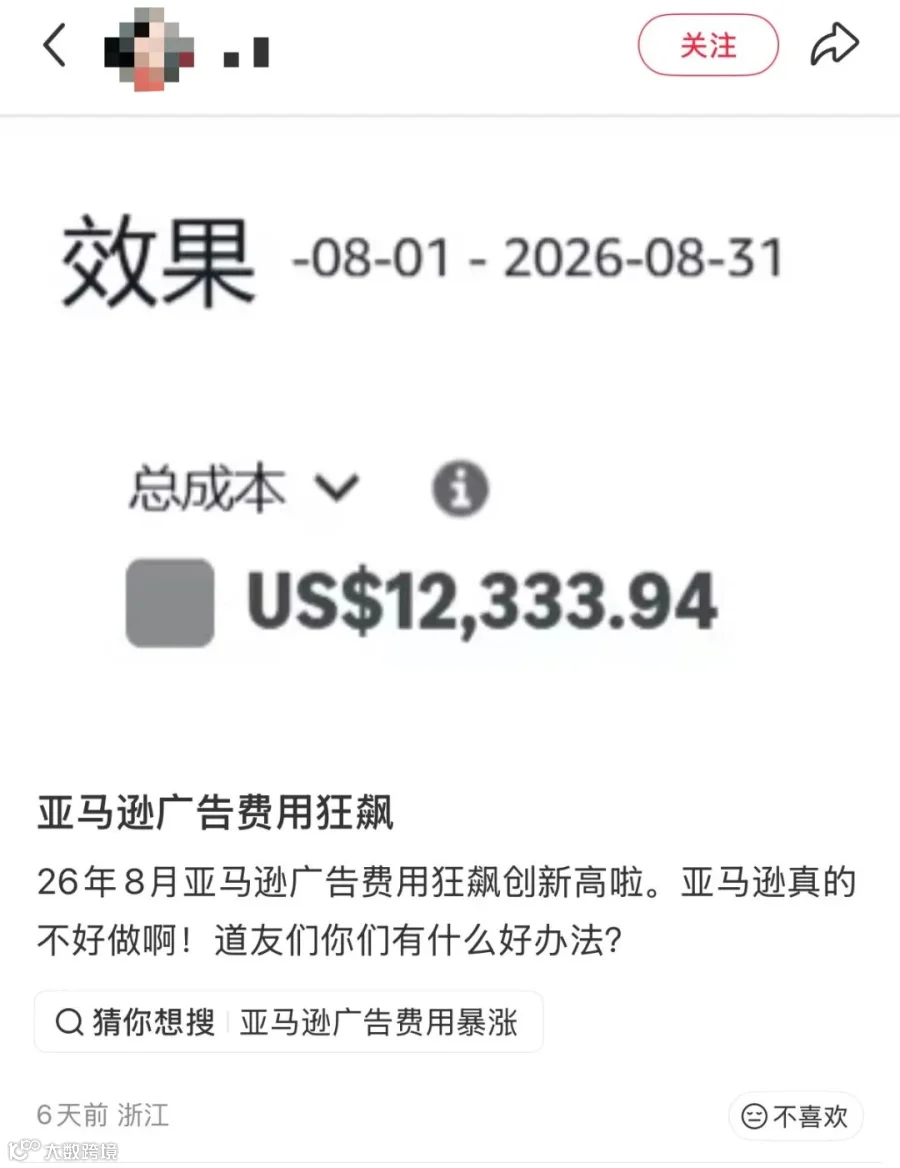Open the author's pixelated avatar profile
This screenshot has height=1168, width=900.
point(149,49)
